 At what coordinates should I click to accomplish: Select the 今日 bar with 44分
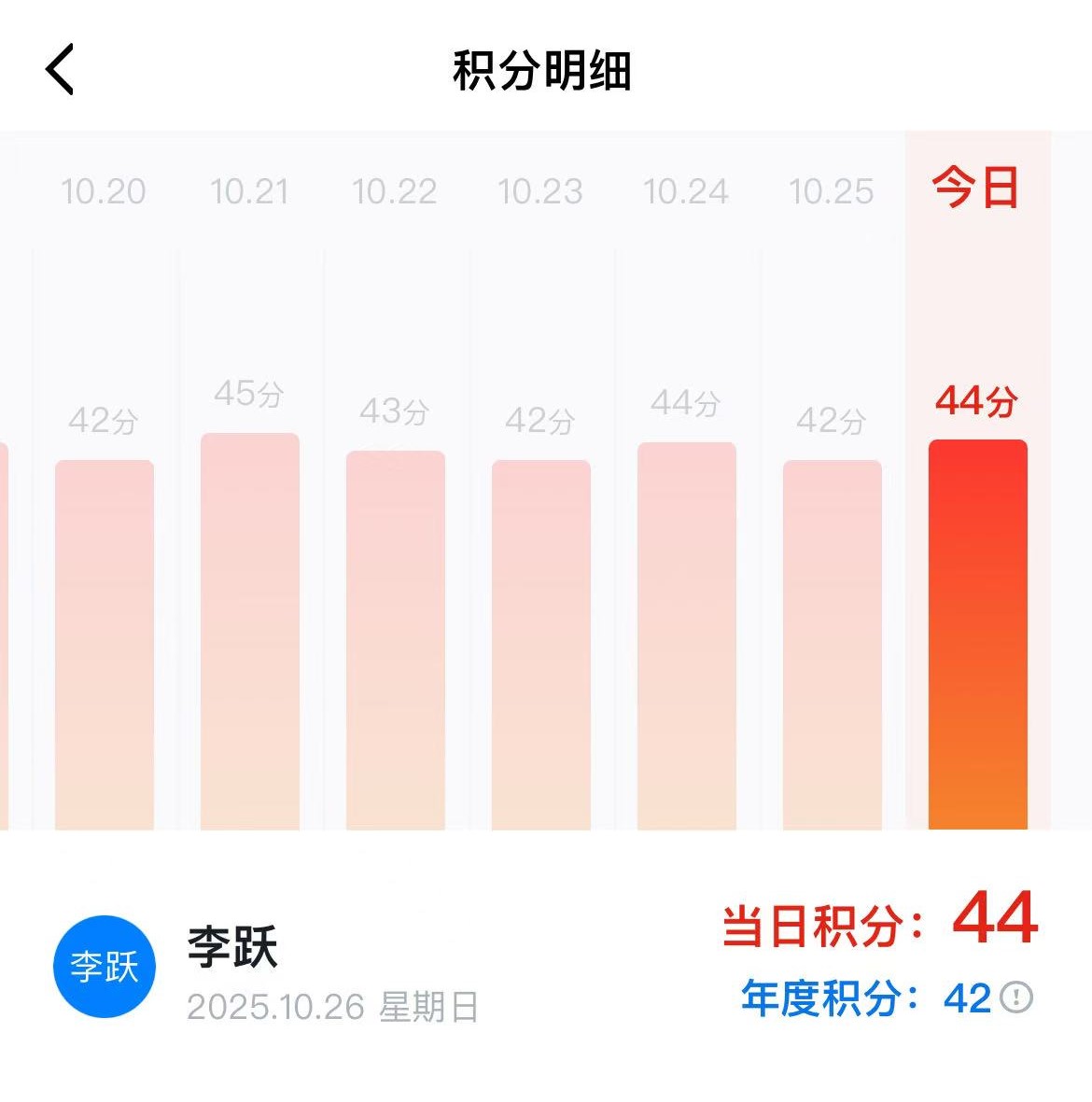coord(977,635)
